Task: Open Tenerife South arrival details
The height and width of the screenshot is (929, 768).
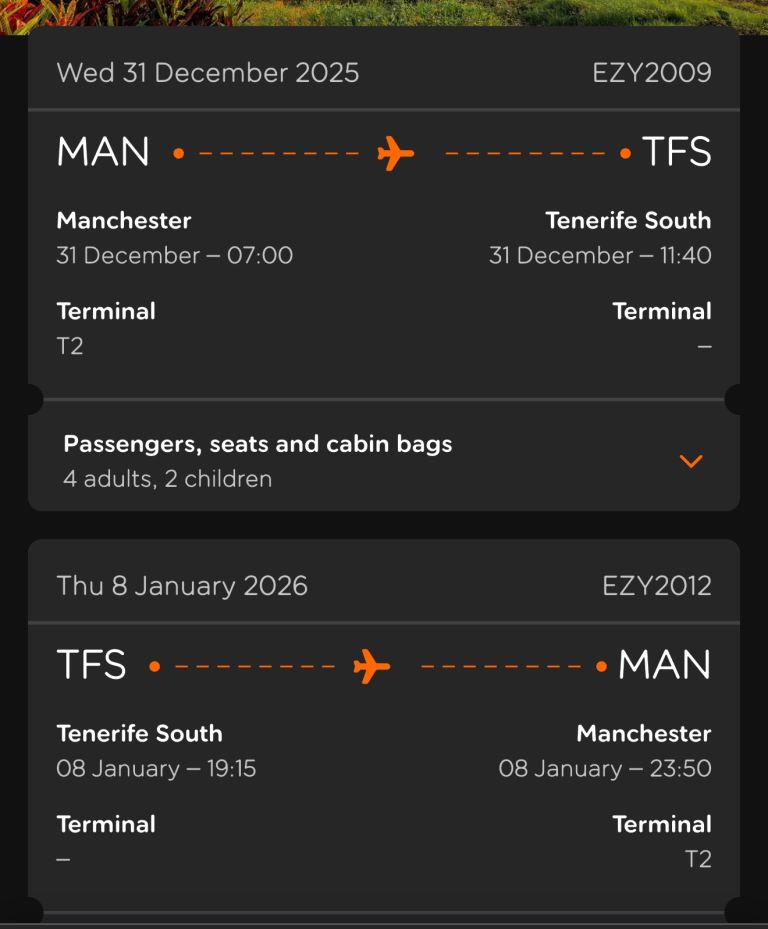Action: 628,220
